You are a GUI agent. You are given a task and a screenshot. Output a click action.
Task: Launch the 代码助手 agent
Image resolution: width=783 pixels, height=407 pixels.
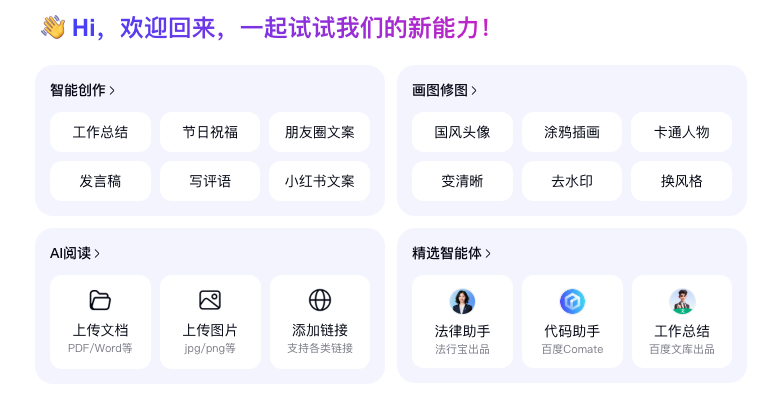pos(572,322)
